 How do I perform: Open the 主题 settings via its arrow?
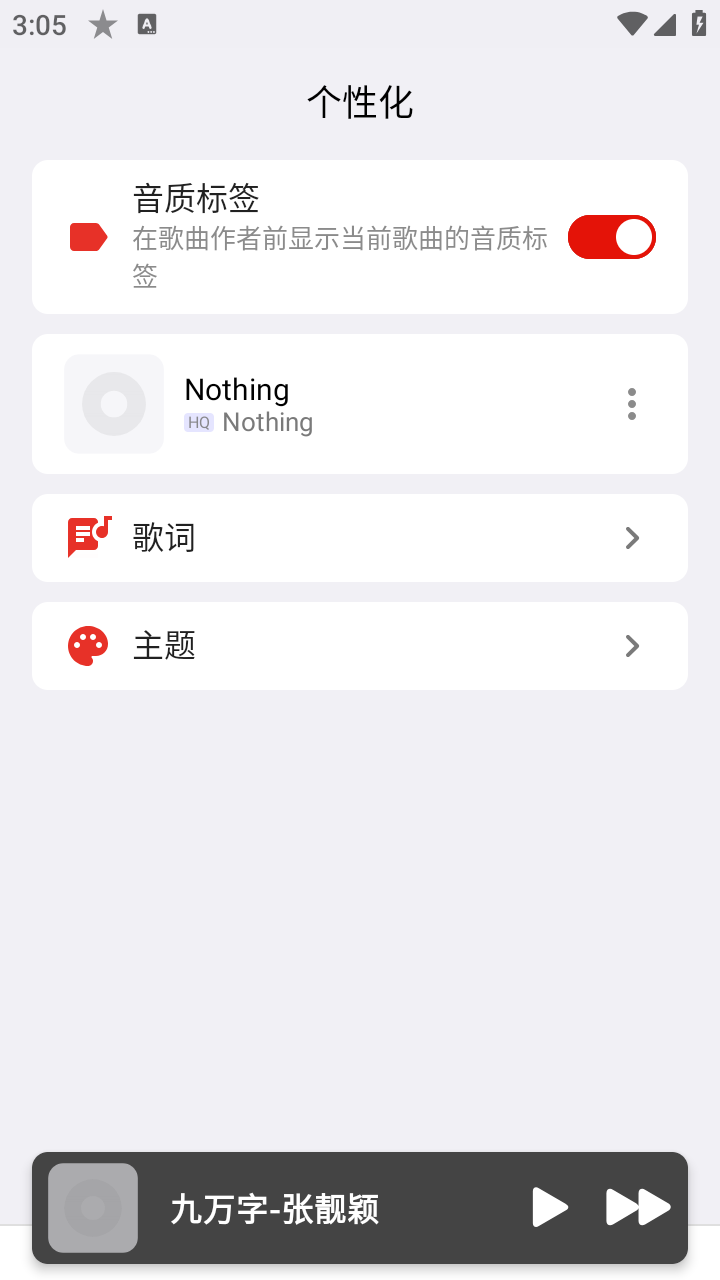(632, 645)
